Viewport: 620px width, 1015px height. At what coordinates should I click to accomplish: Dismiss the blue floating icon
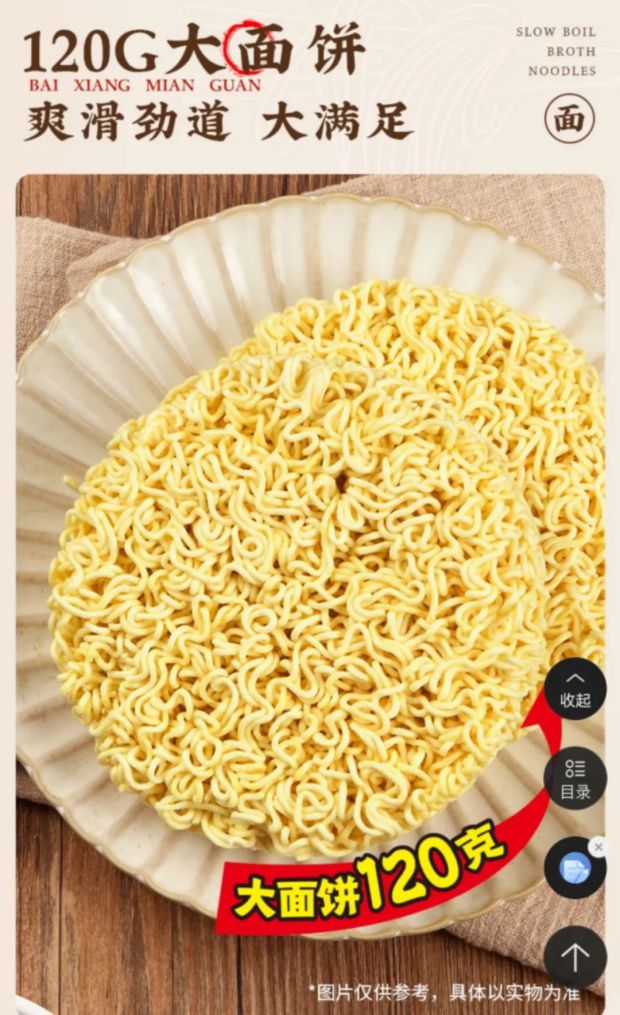[x=598, y=847]
